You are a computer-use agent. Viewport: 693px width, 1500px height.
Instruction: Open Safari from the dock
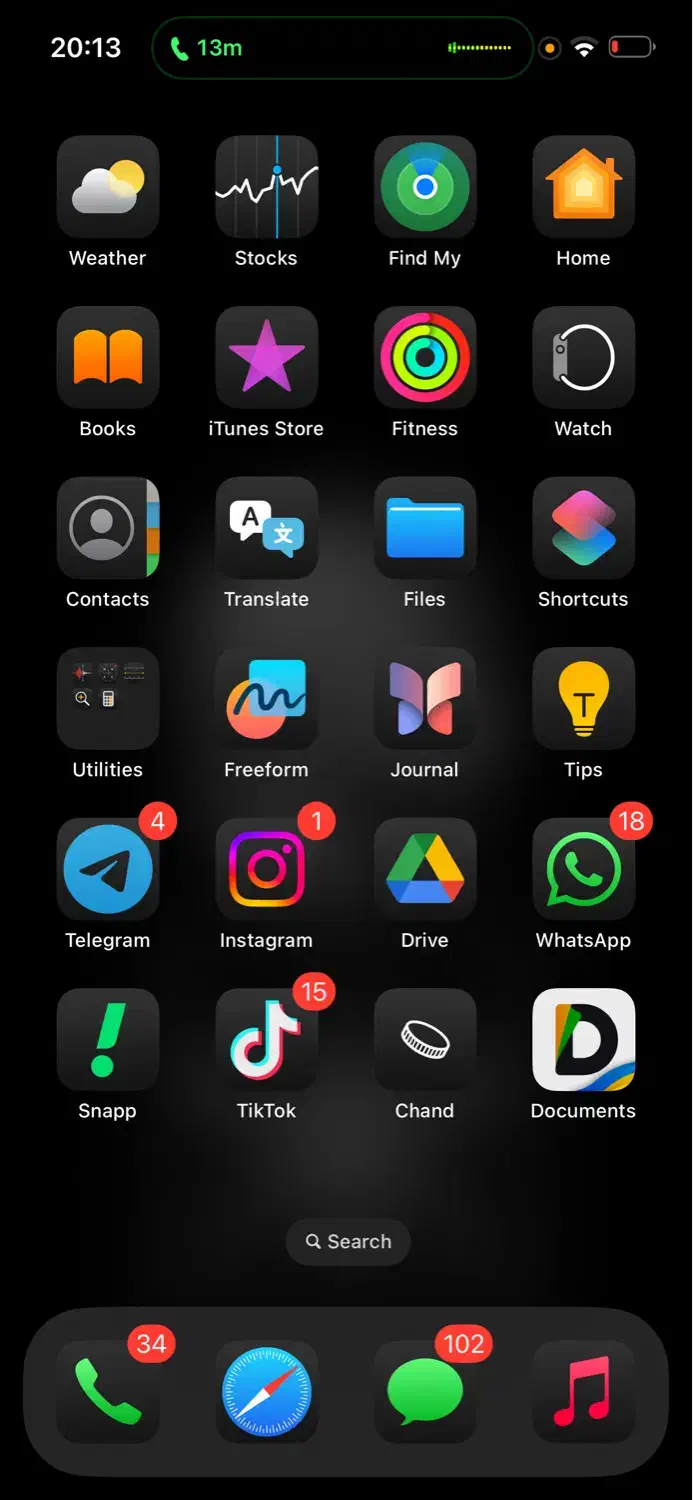tap(266, 1392)
